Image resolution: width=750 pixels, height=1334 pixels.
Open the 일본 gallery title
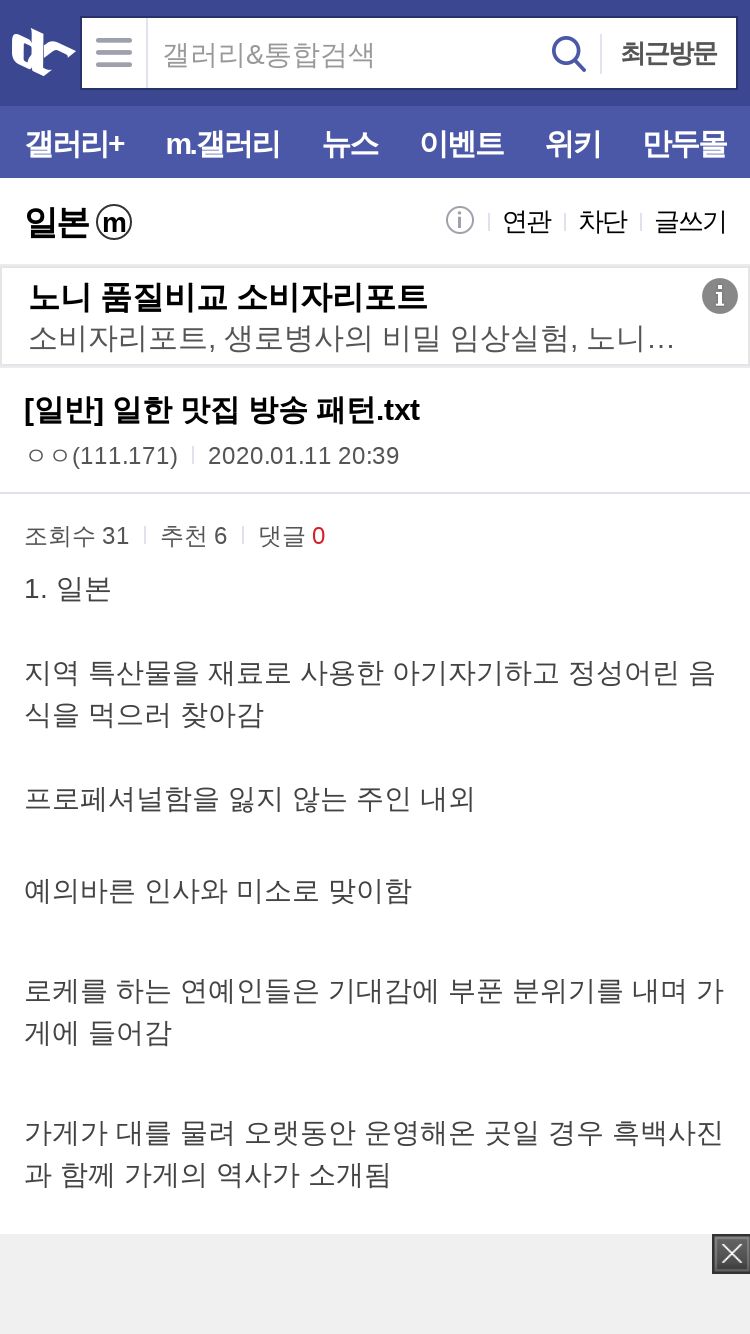tap(78, 221)
